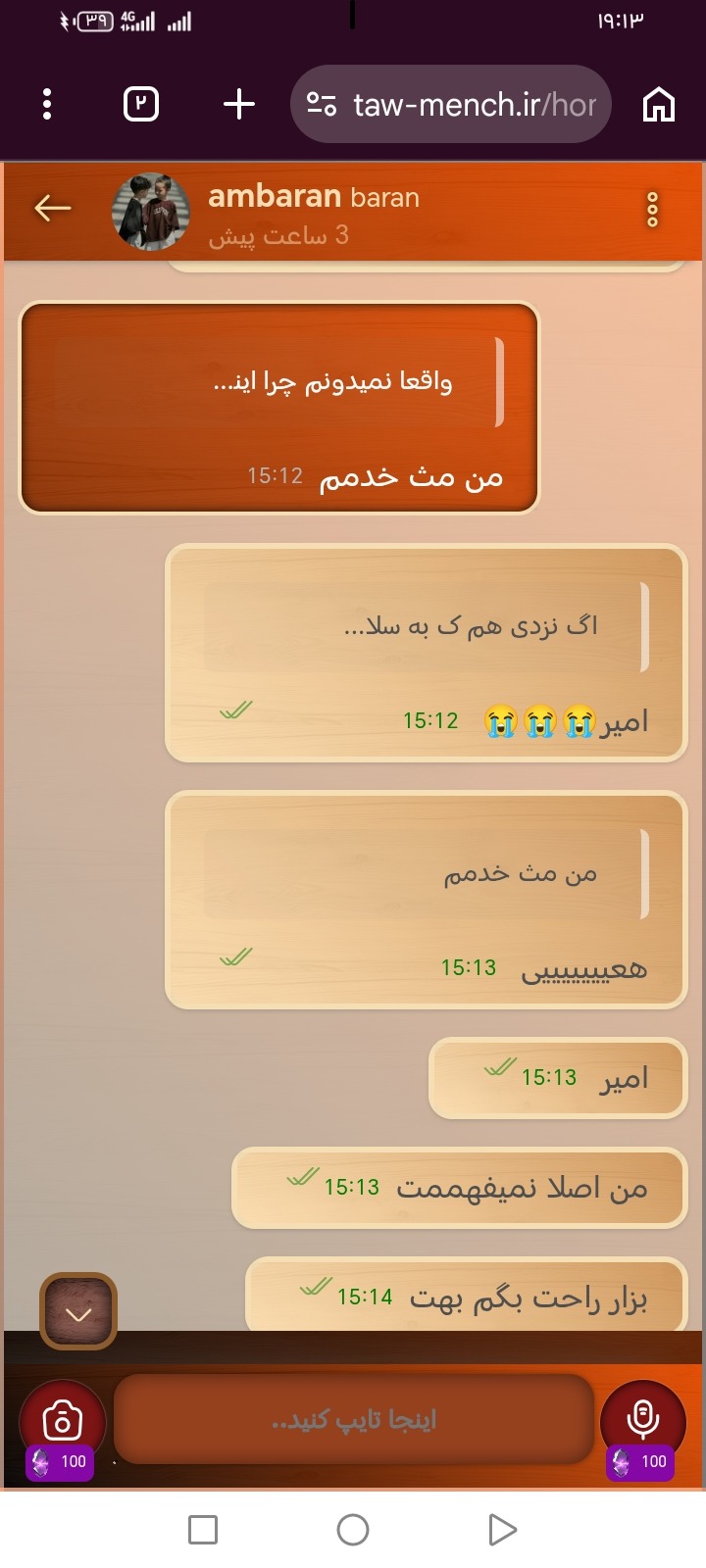Open the system recent apps square button
The height and width of the screenshot is (1568, 706).
click(x=203, y=1530)
